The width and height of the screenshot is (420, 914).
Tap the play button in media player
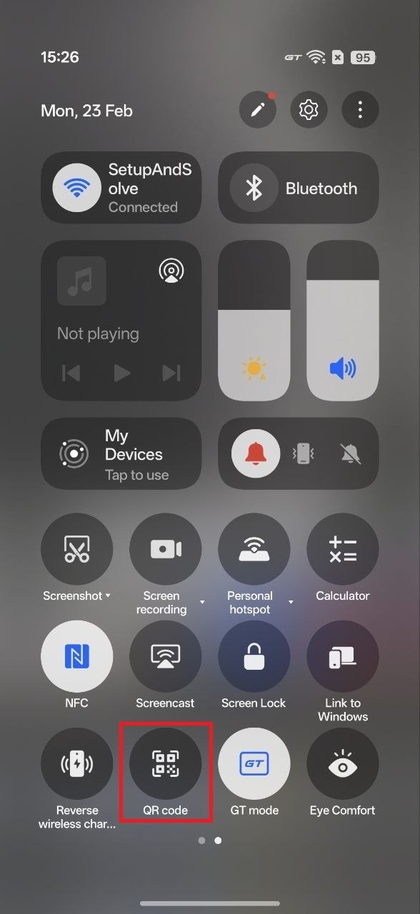pyautogui.click(x=122, y=373)
